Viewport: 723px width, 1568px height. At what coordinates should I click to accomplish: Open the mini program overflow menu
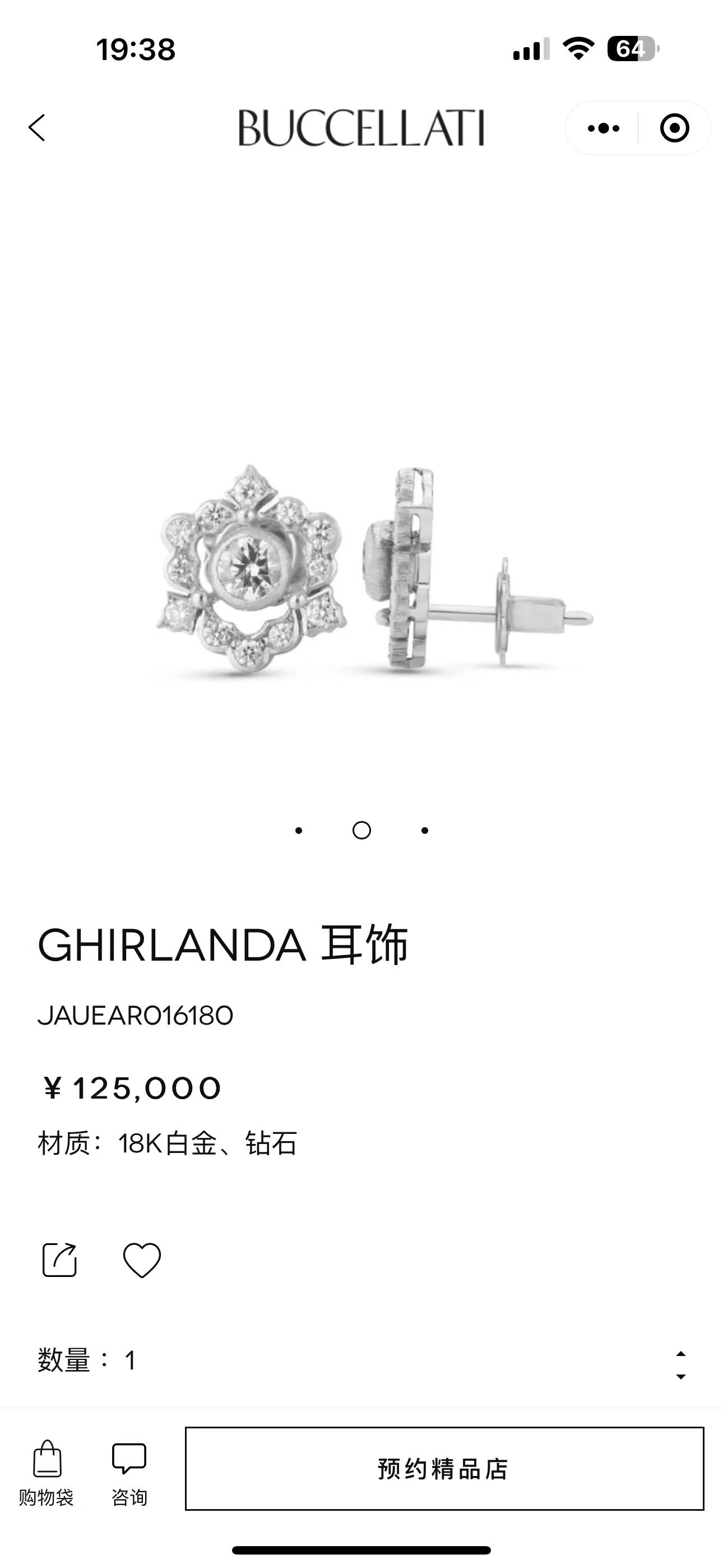pyautogui.click(x=603, y=128)
